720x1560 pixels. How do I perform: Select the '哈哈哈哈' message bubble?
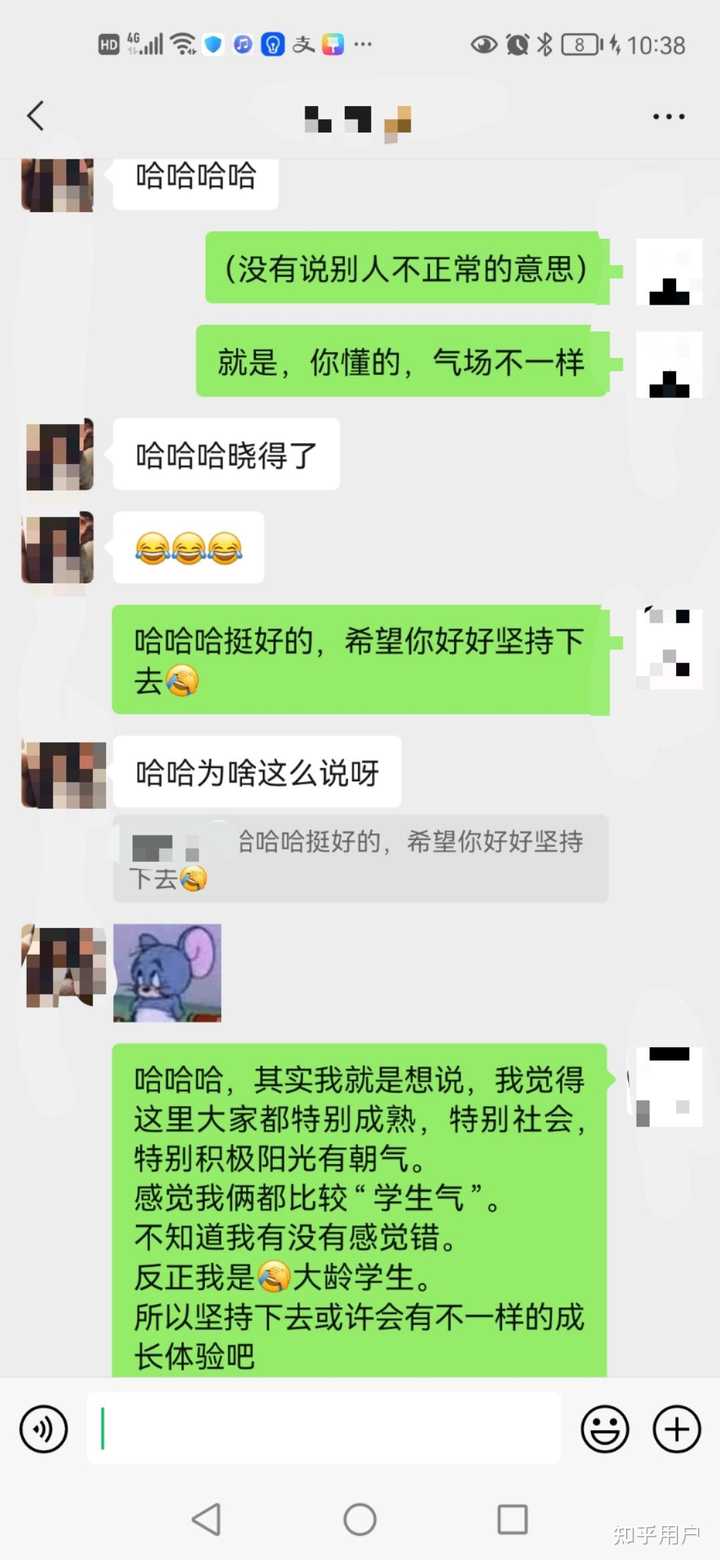click(x=195, y=181)
